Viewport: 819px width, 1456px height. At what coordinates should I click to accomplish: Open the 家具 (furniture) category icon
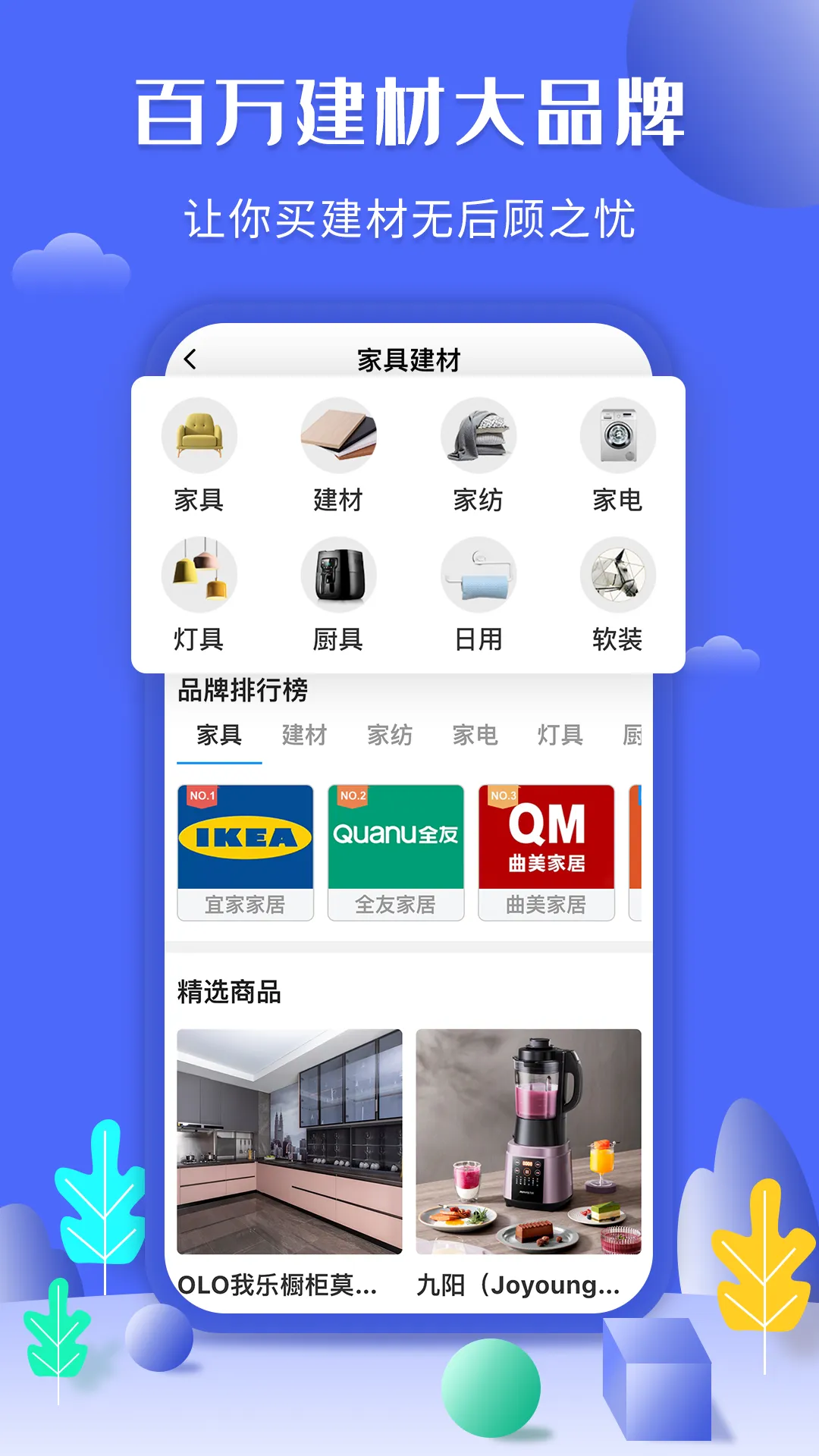coord(199,436)
